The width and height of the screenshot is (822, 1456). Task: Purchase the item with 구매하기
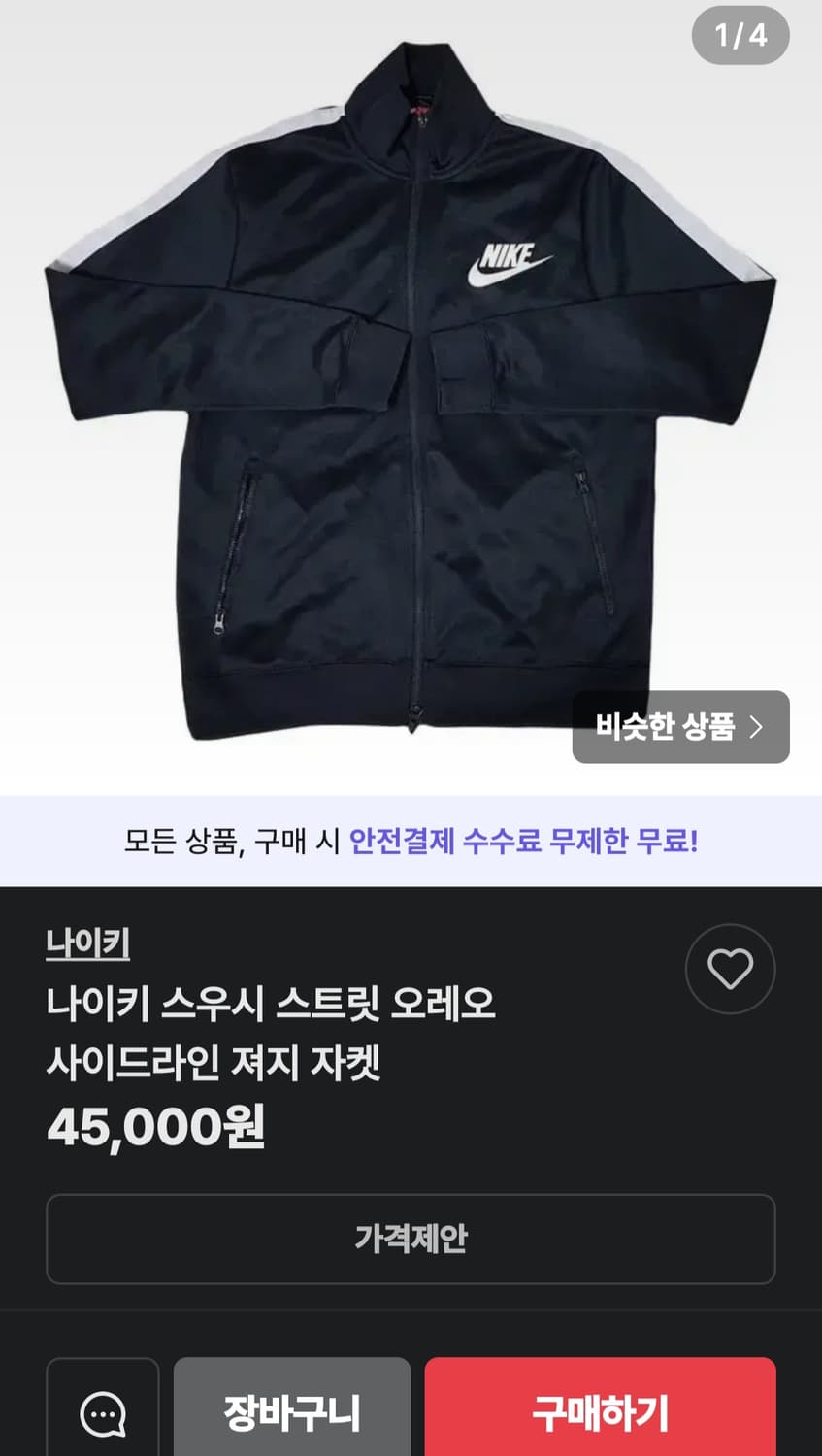pyautogui.click(x=600, y=1417)
